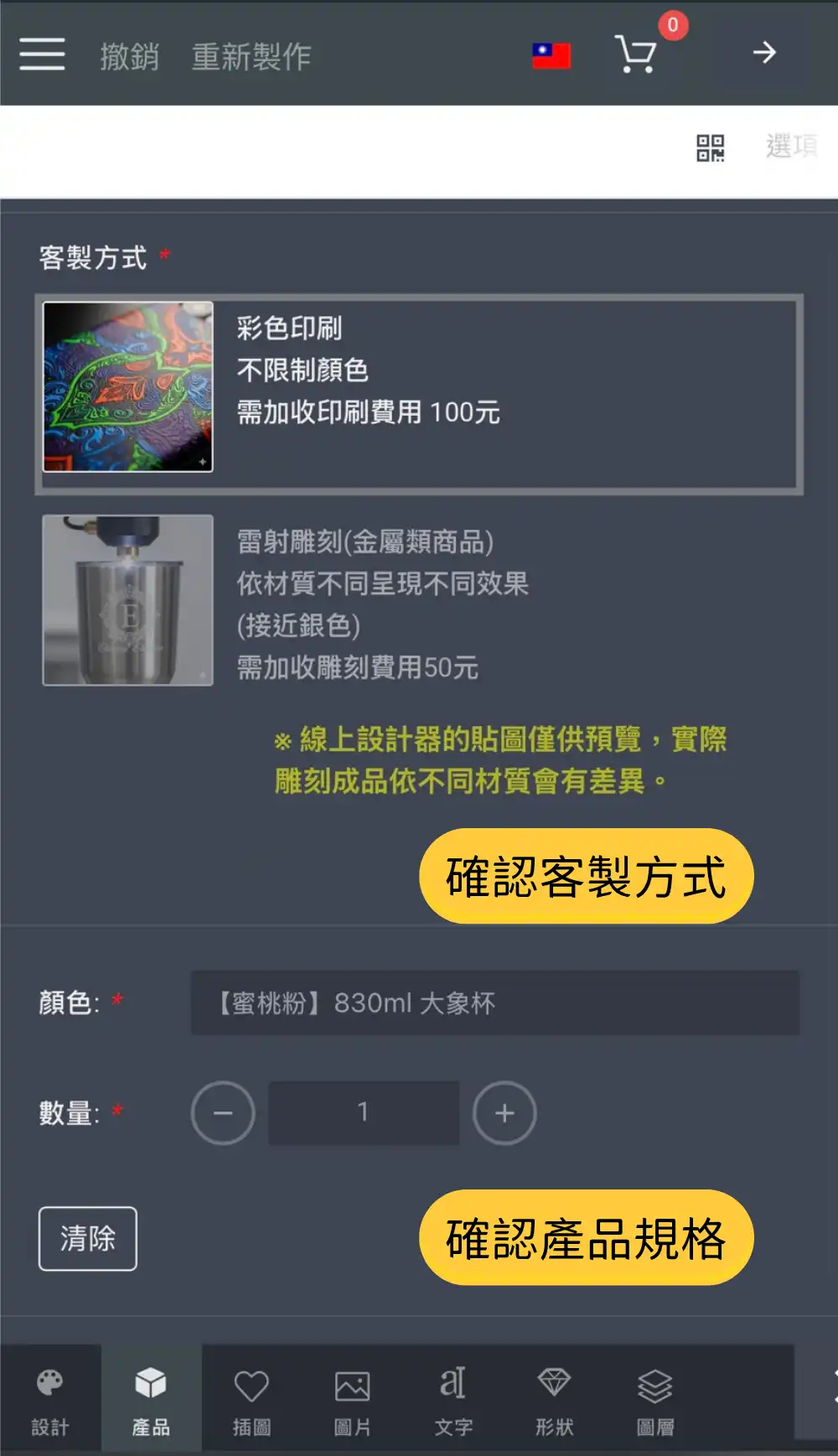Decrease quantity with minus button
The image size is (838, 1456).
click(223, 1113)
